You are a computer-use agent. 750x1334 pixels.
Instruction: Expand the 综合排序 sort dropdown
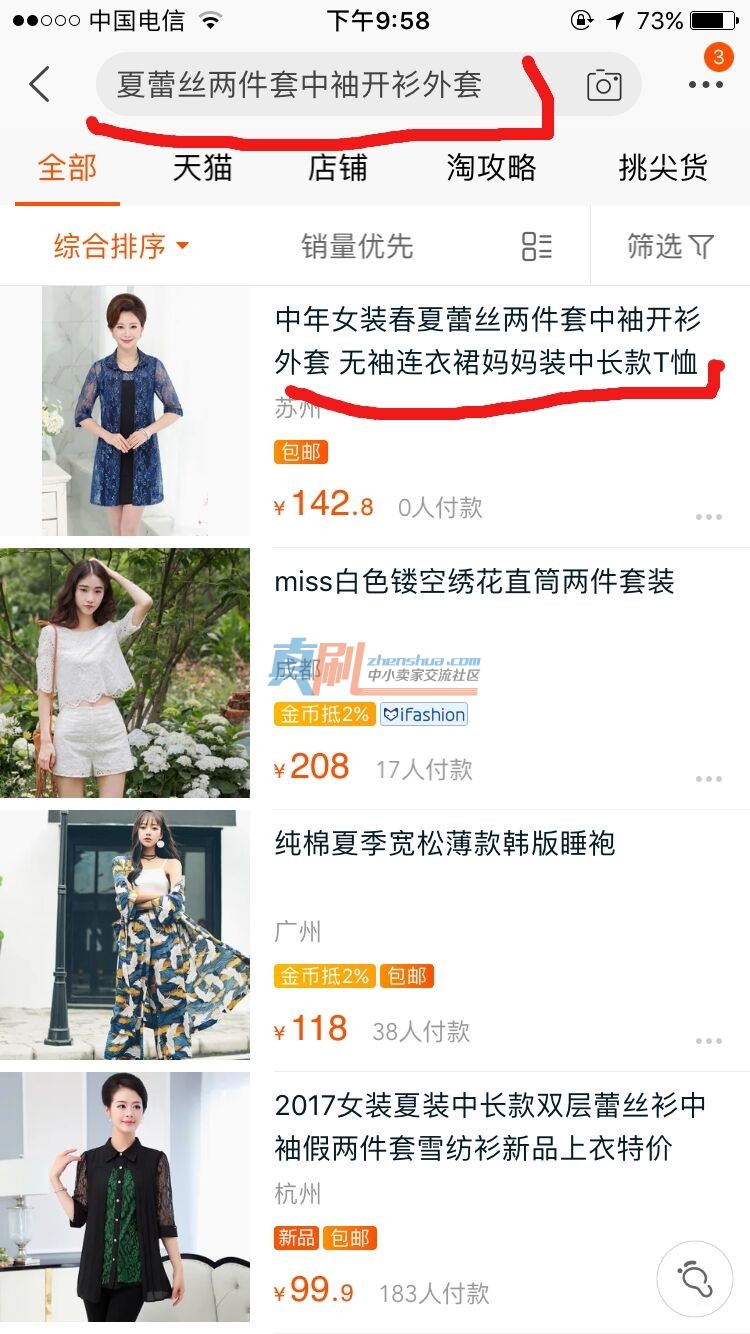tap(121, 246)
